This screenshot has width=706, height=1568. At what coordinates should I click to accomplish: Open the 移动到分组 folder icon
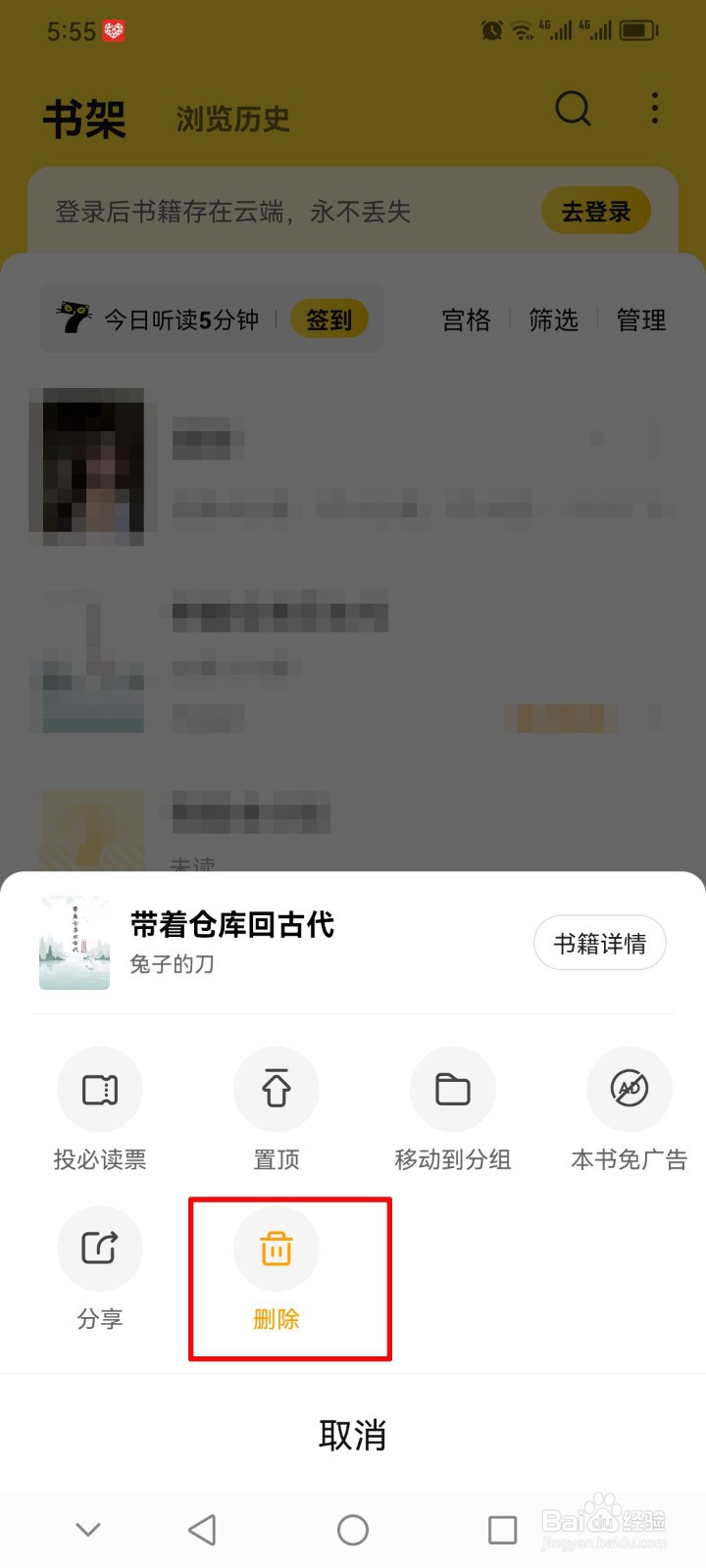click(452, 1088)
